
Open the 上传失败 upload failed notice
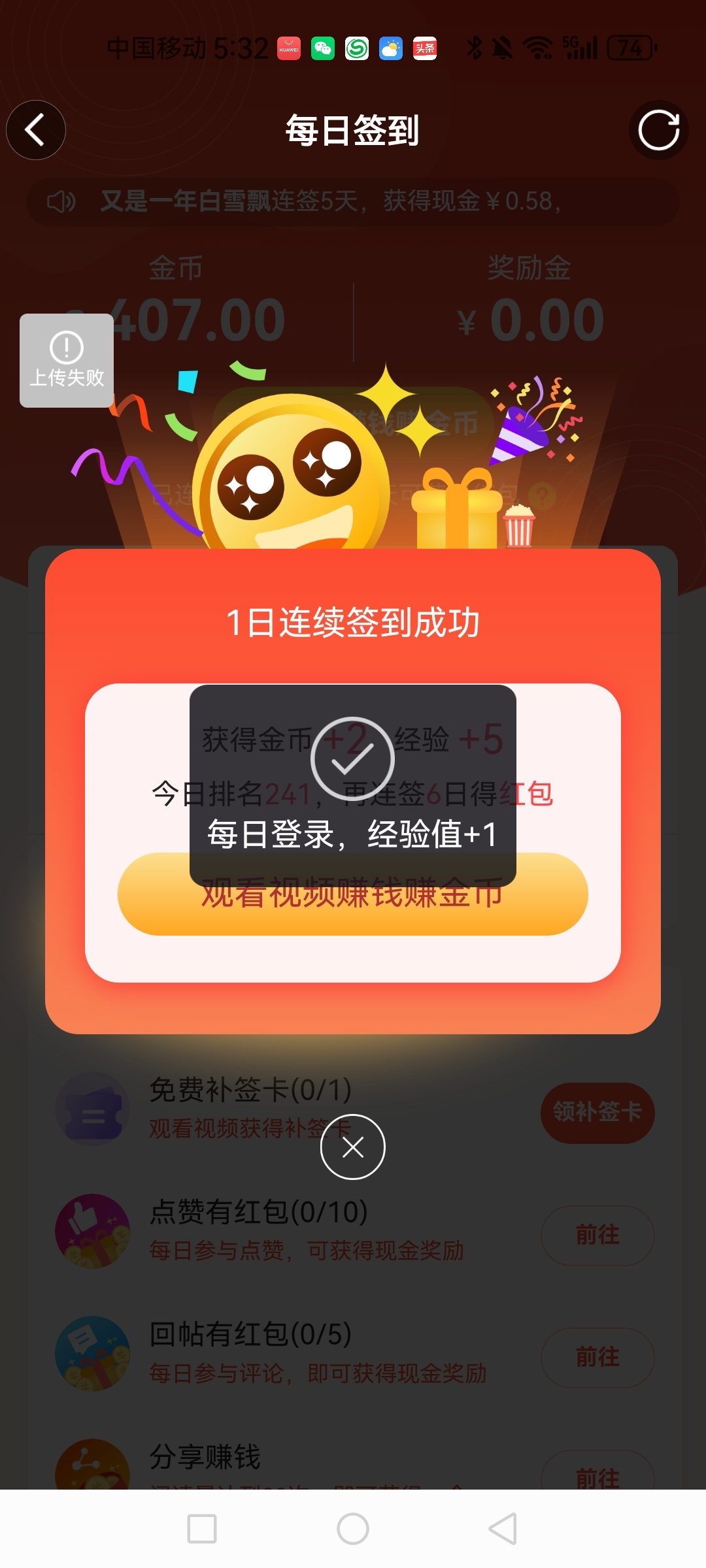pyautogui.click(x=67, y=361)
